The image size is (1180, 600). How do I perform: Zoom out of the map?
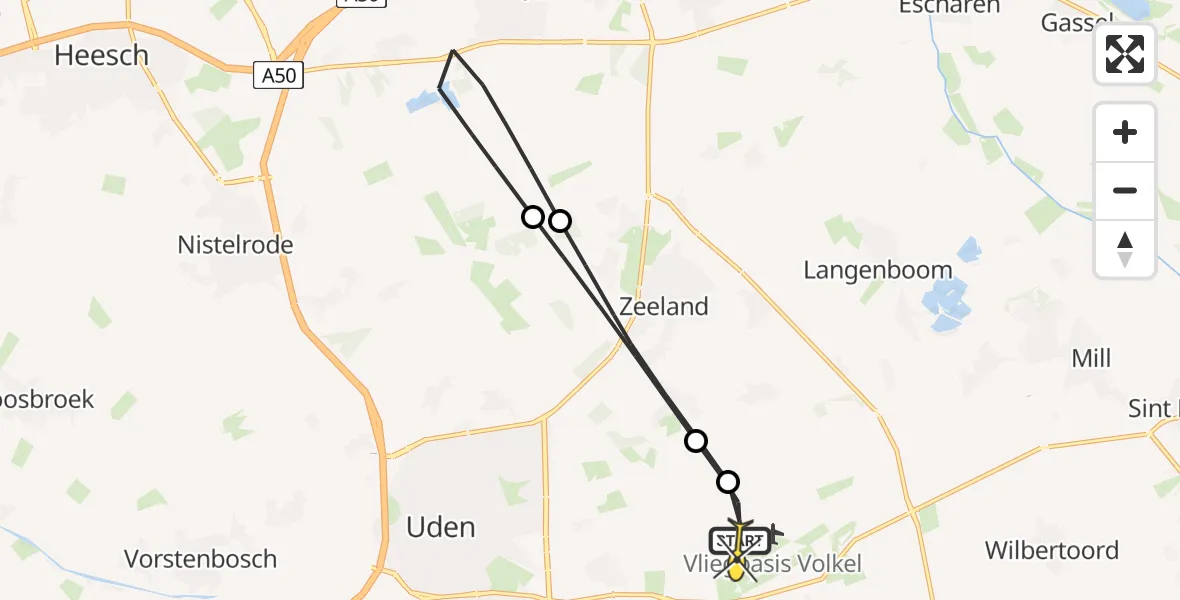point(1125,190)
